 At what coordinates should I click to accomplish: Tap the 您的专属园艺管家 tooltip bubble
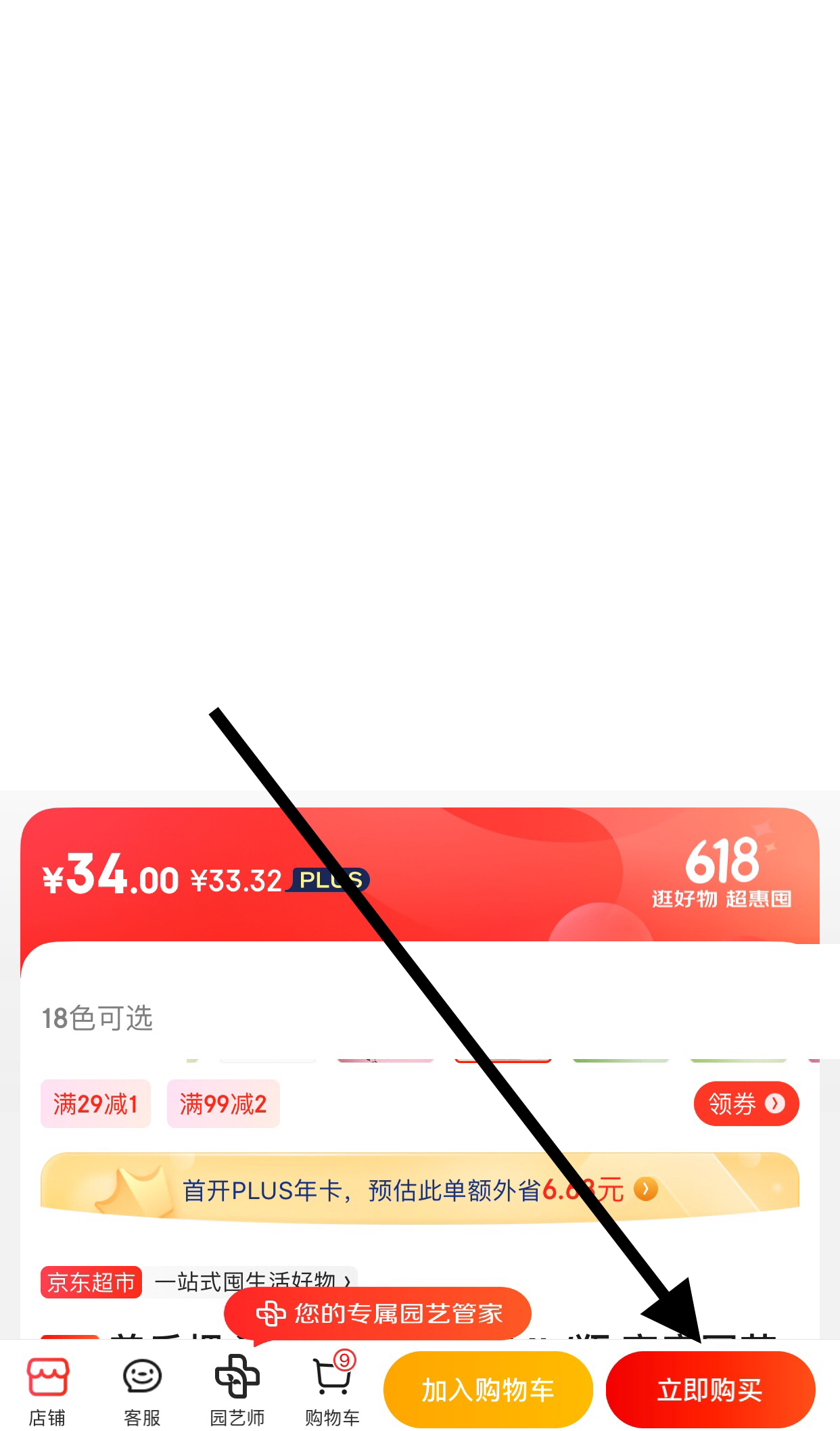377,1313
